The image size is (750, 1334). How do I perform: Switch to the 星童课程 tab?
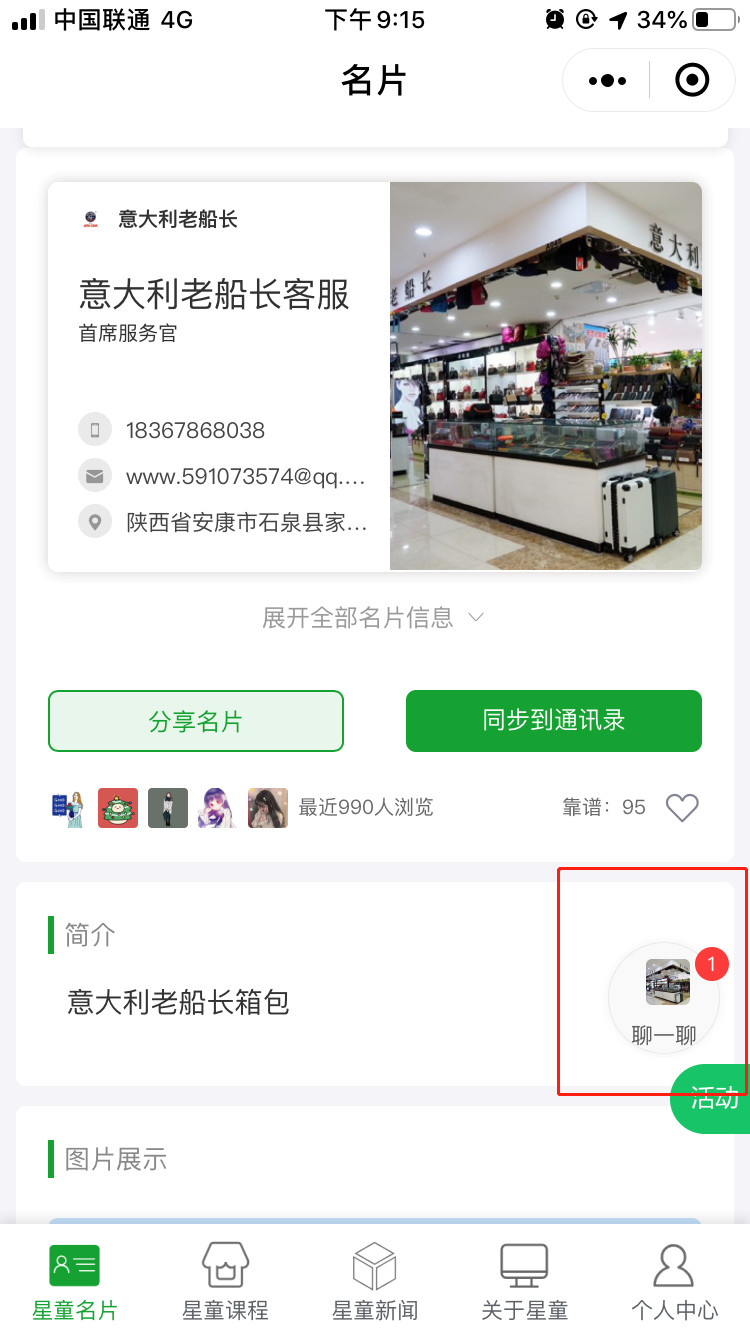225,1282
